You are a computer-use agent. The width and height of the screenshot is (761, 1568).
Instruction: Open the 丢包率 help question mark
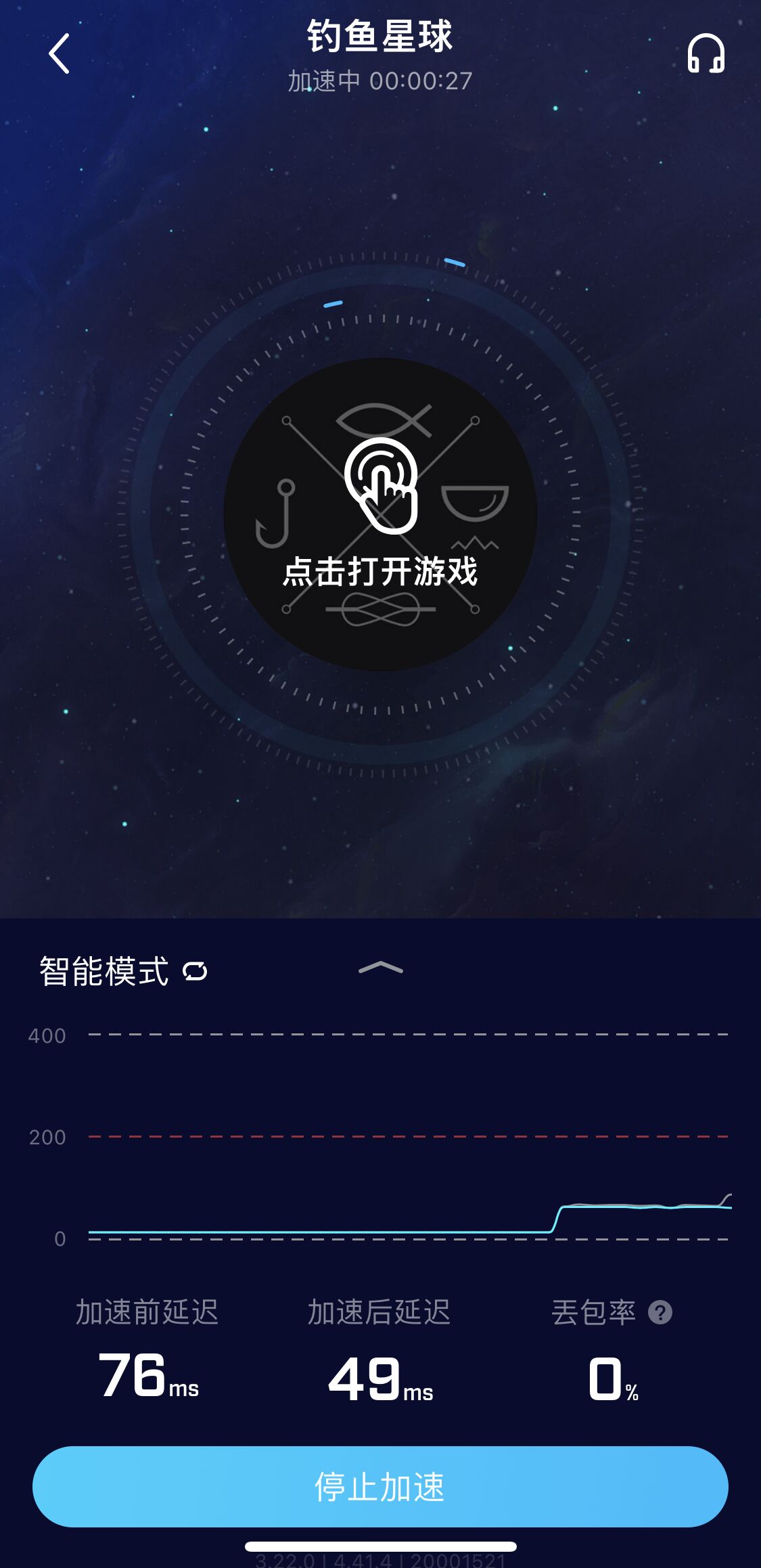tap(660, 1313)
